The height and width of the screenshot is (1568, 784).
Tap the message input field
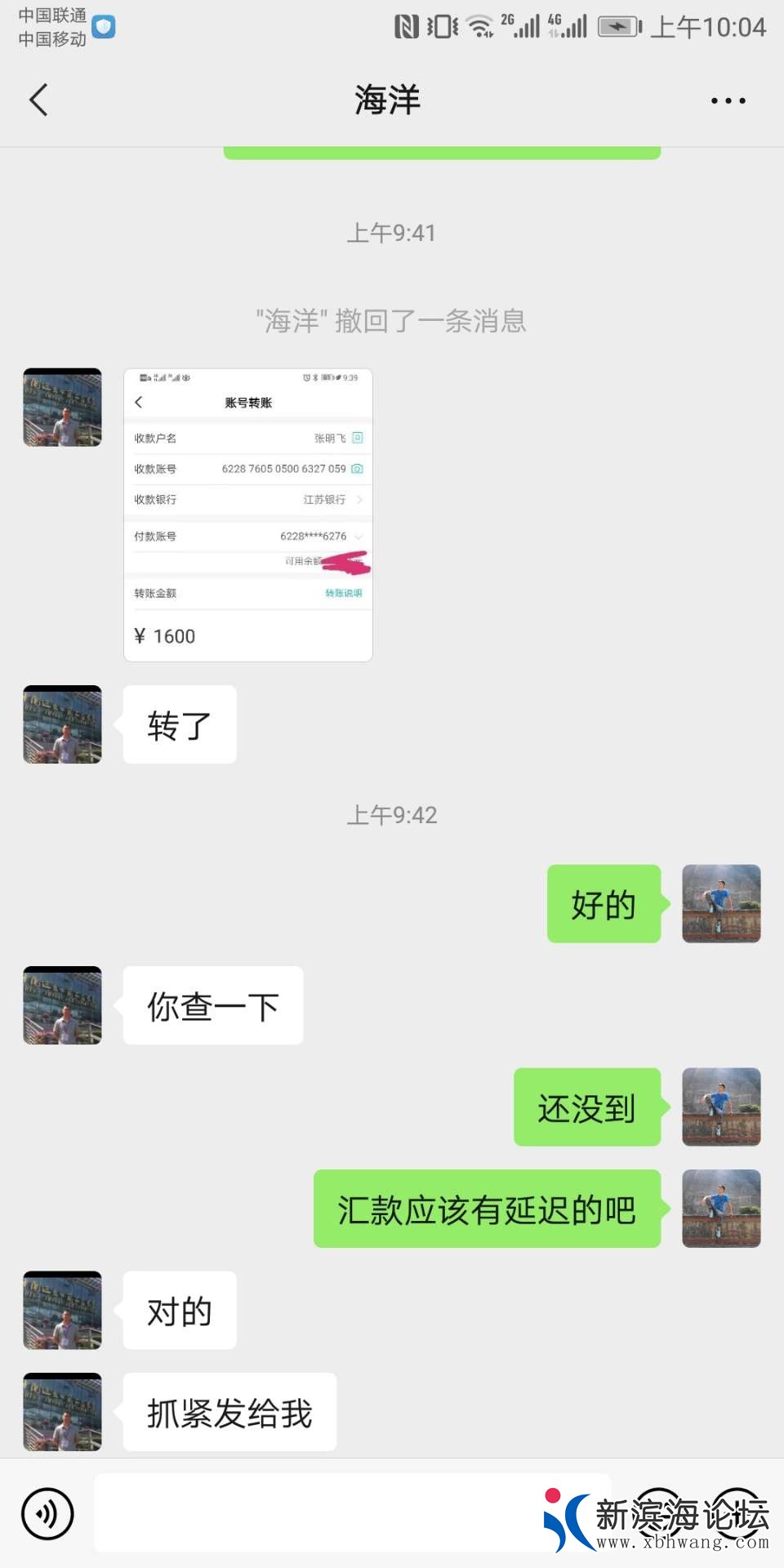(327, 1513)
